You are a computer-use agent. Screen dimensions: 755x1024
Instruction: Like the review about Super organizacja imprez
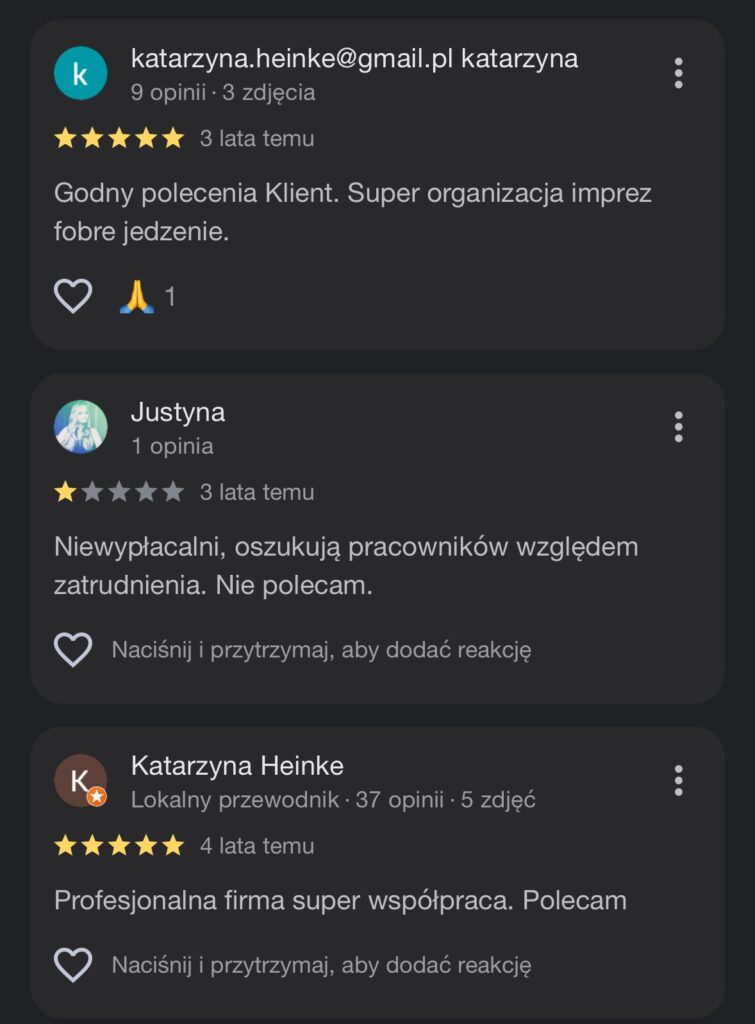click(x=73, y=296)
